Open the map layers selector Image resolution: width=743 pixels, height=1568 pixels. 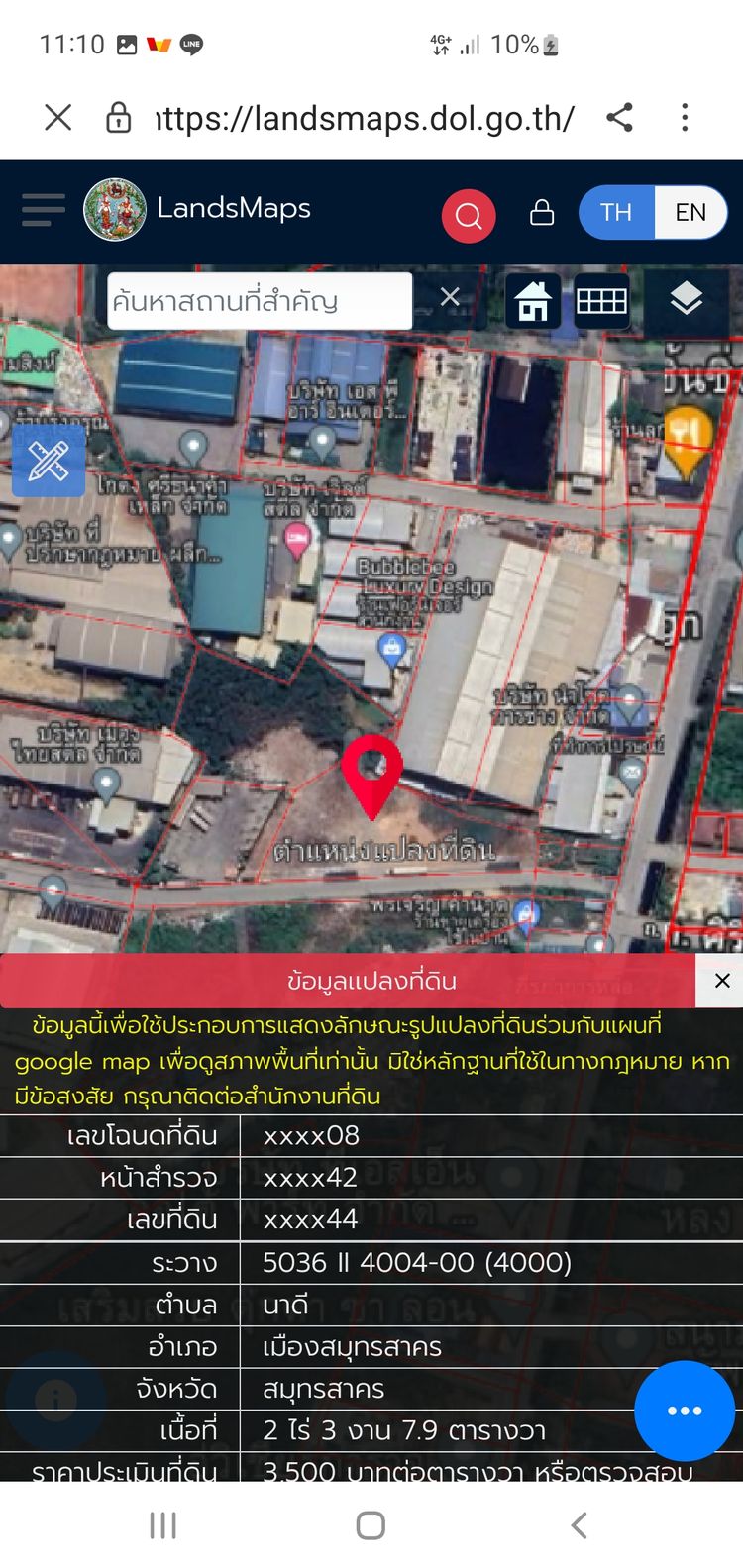[x=686, y=298]
